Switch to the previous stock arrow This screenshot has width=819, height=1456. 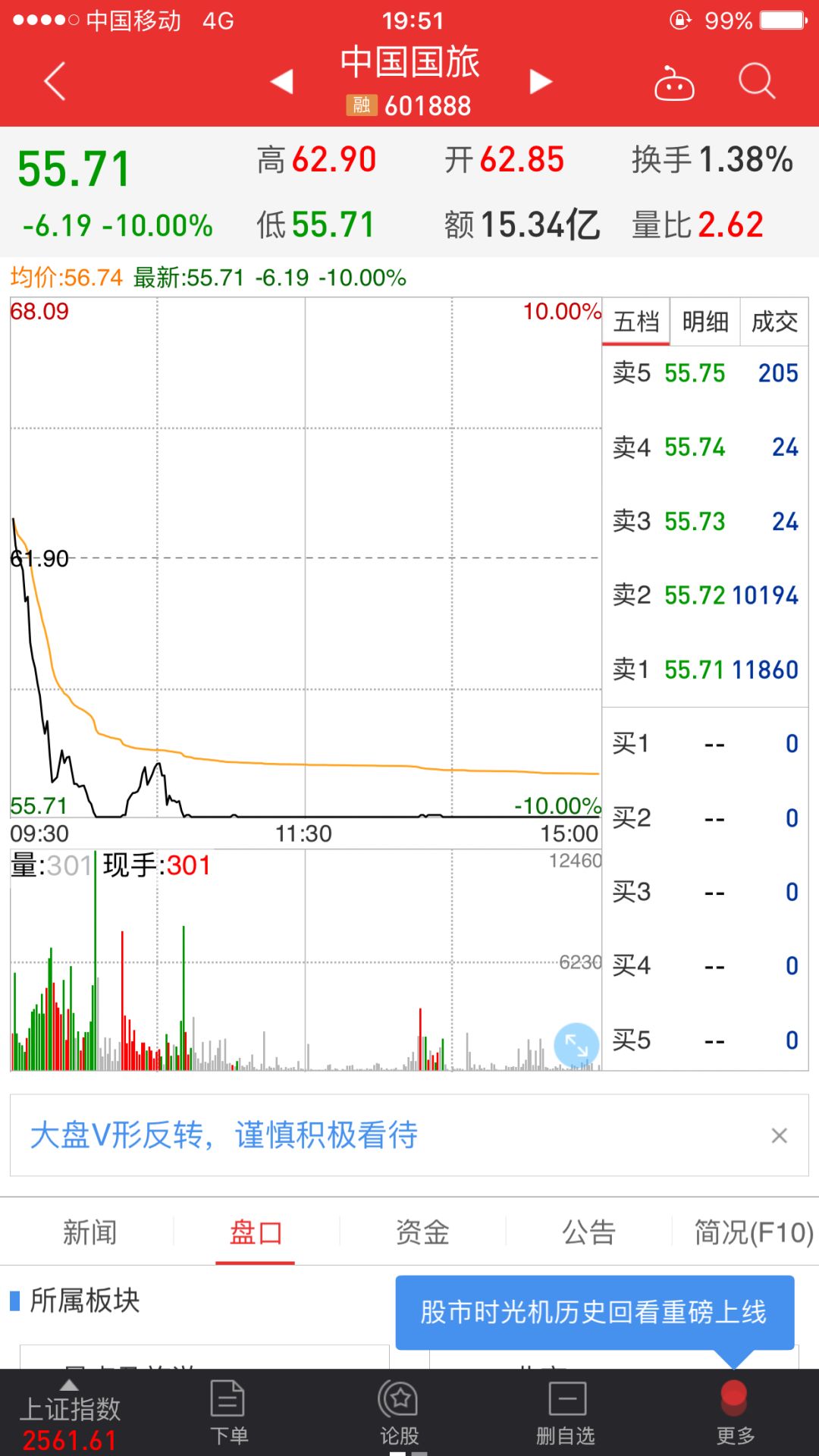[282, 81]
